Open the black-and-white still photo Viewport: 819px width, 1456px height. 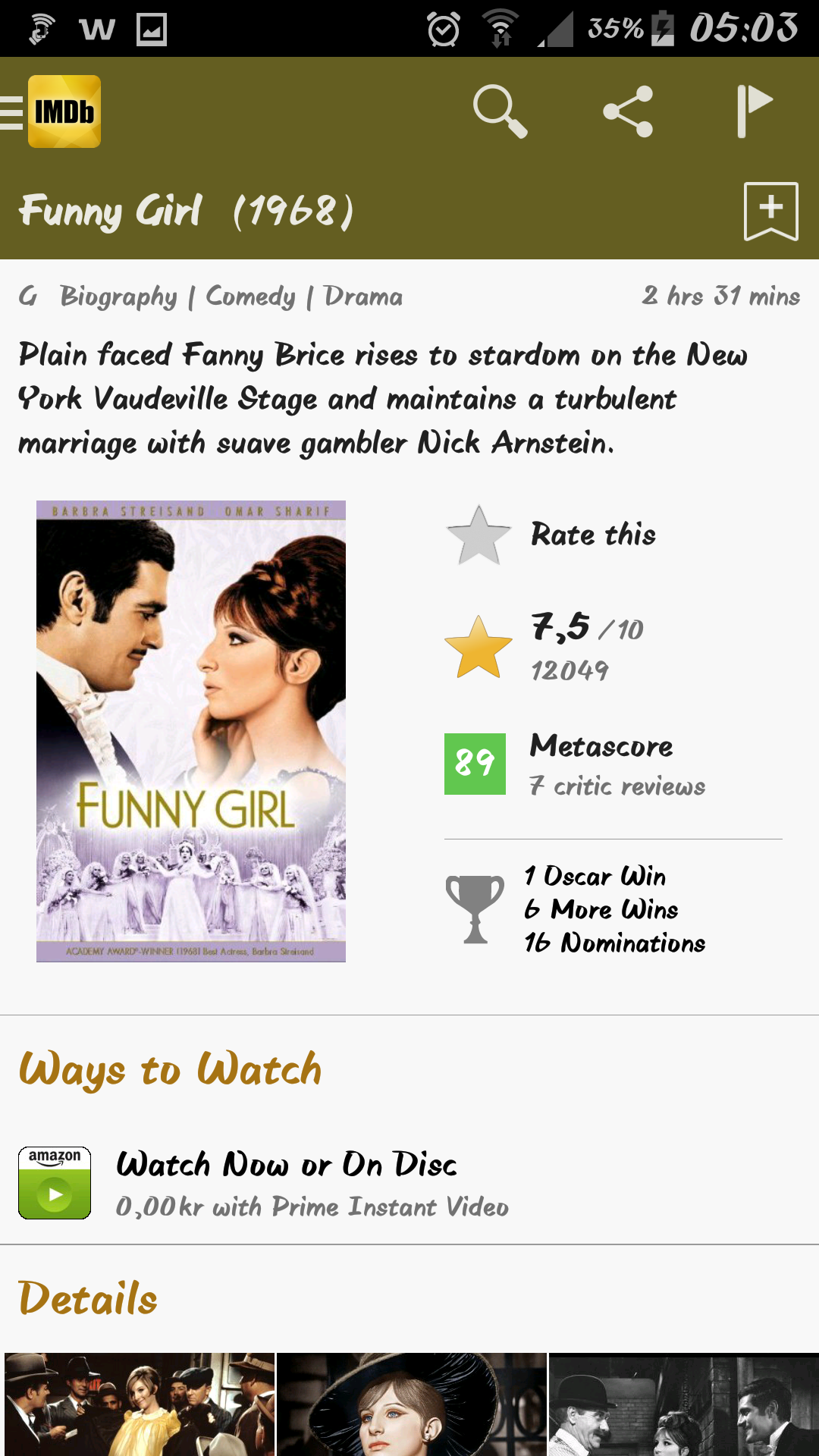pos(684,1403)
